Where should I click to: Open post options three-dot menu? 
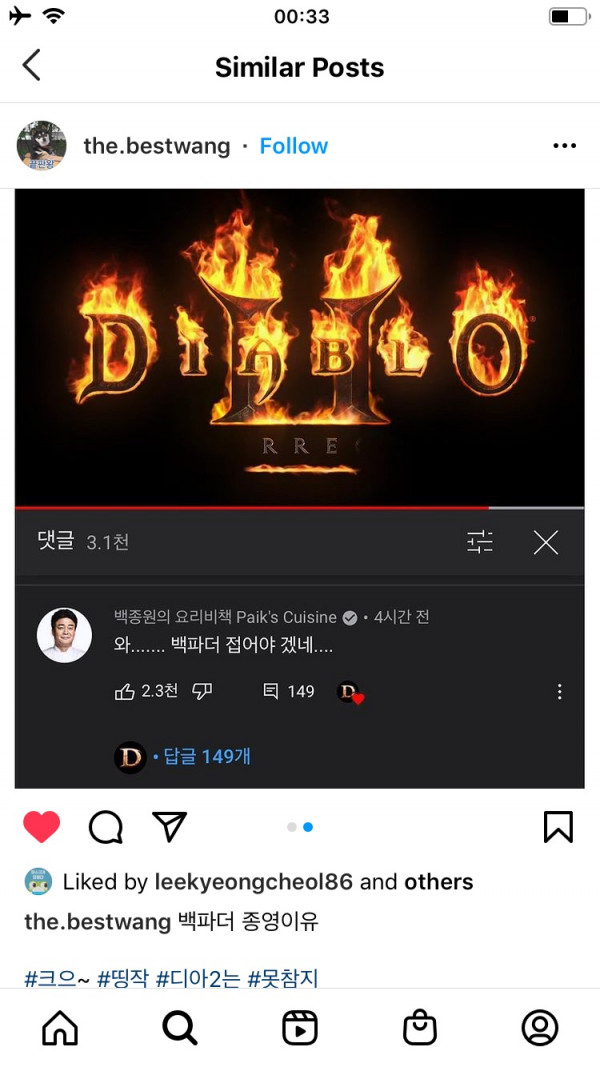tap(564, 146)
